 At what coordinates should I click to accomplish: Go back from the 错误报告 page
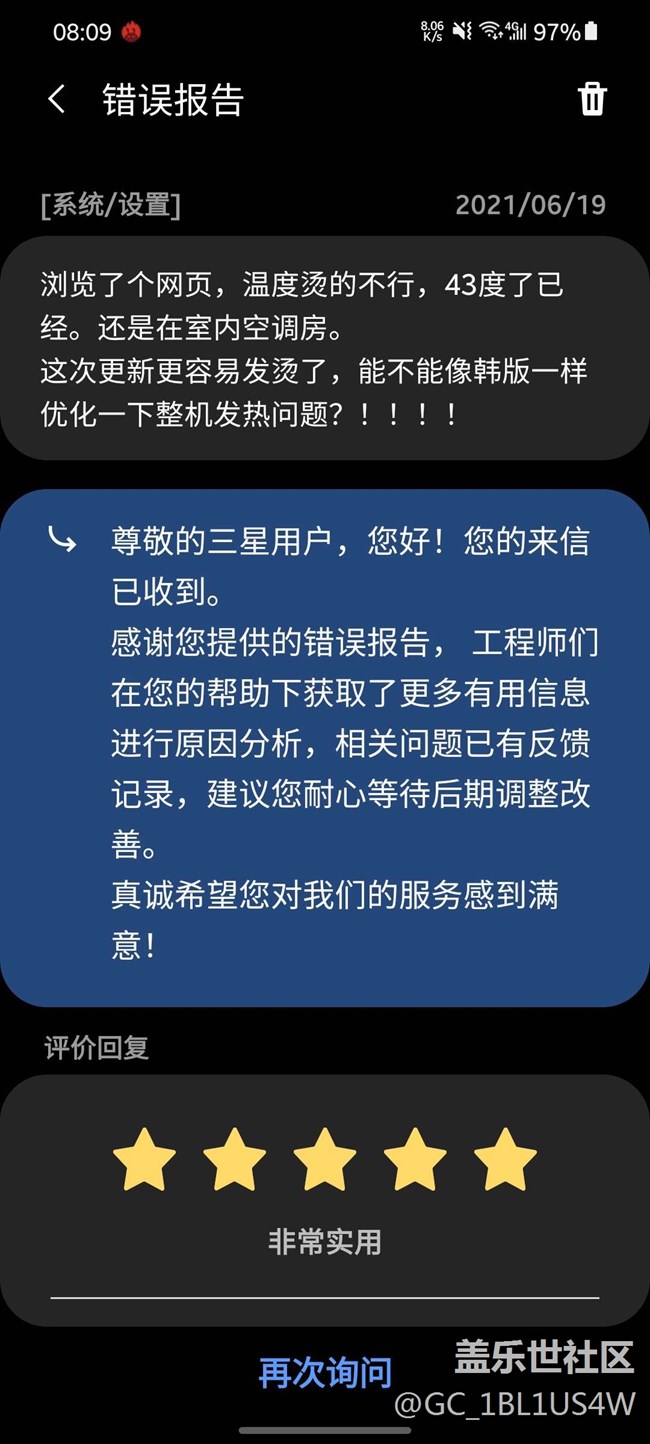coord(57,99)
